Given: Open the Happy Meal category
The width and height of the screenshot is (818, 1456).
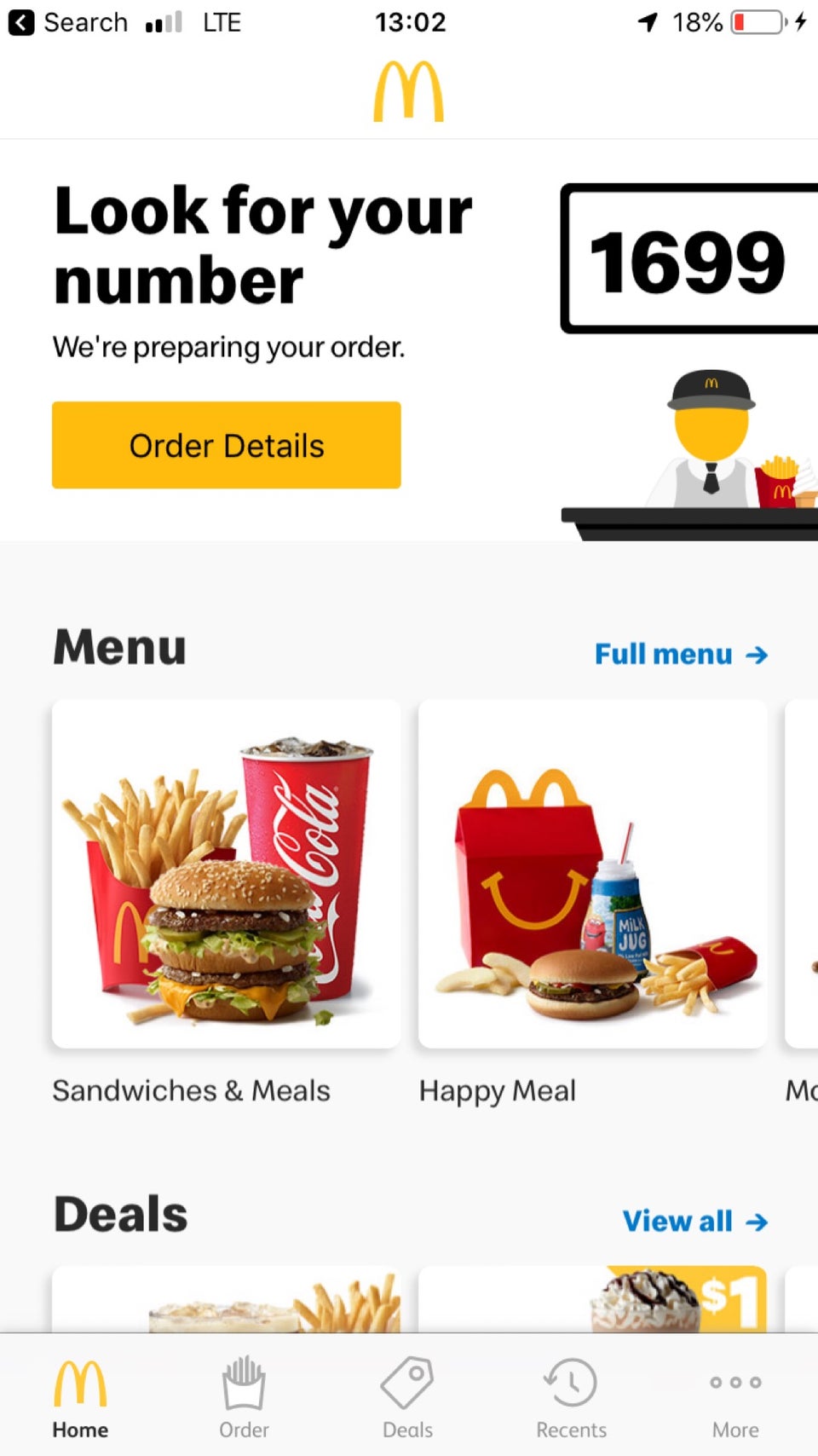Looking at the screenshot, I should [592, 874].
